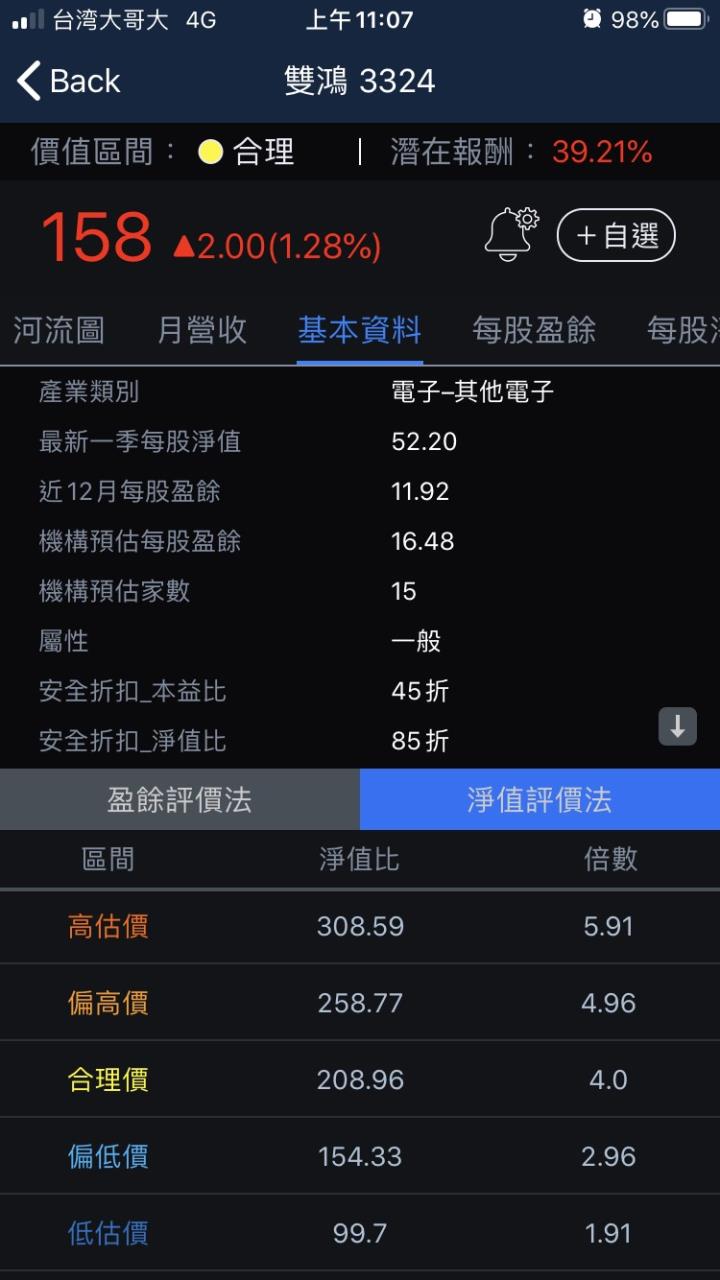Screen dimensions: 720x1280
Task: Switch to 盈餘評價法 valuation method
Action: [180, 800]
